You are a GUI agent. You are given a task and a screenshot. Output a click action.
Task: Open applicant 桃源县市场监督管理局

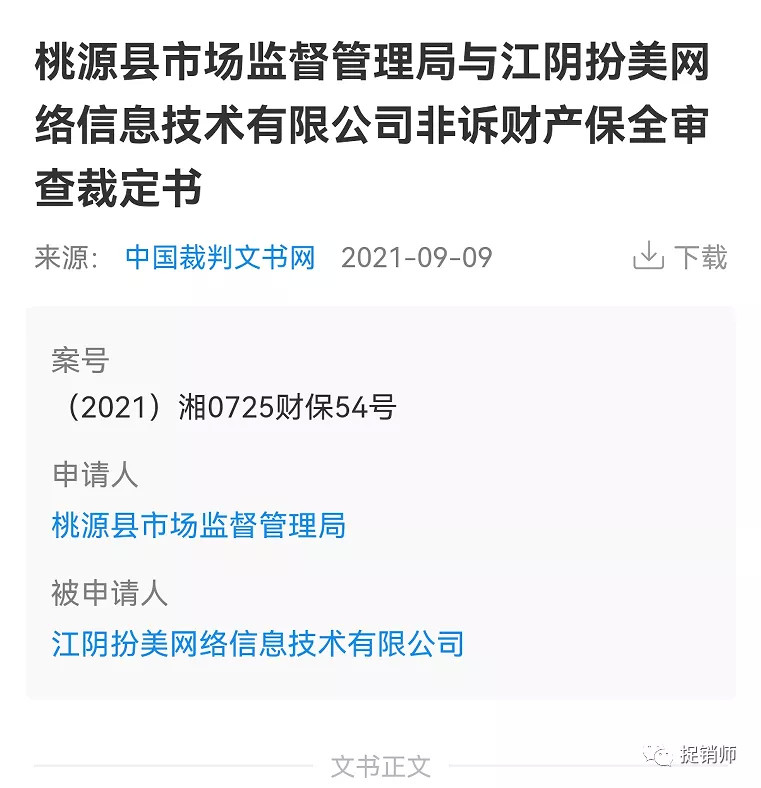(x=198, y=525)
